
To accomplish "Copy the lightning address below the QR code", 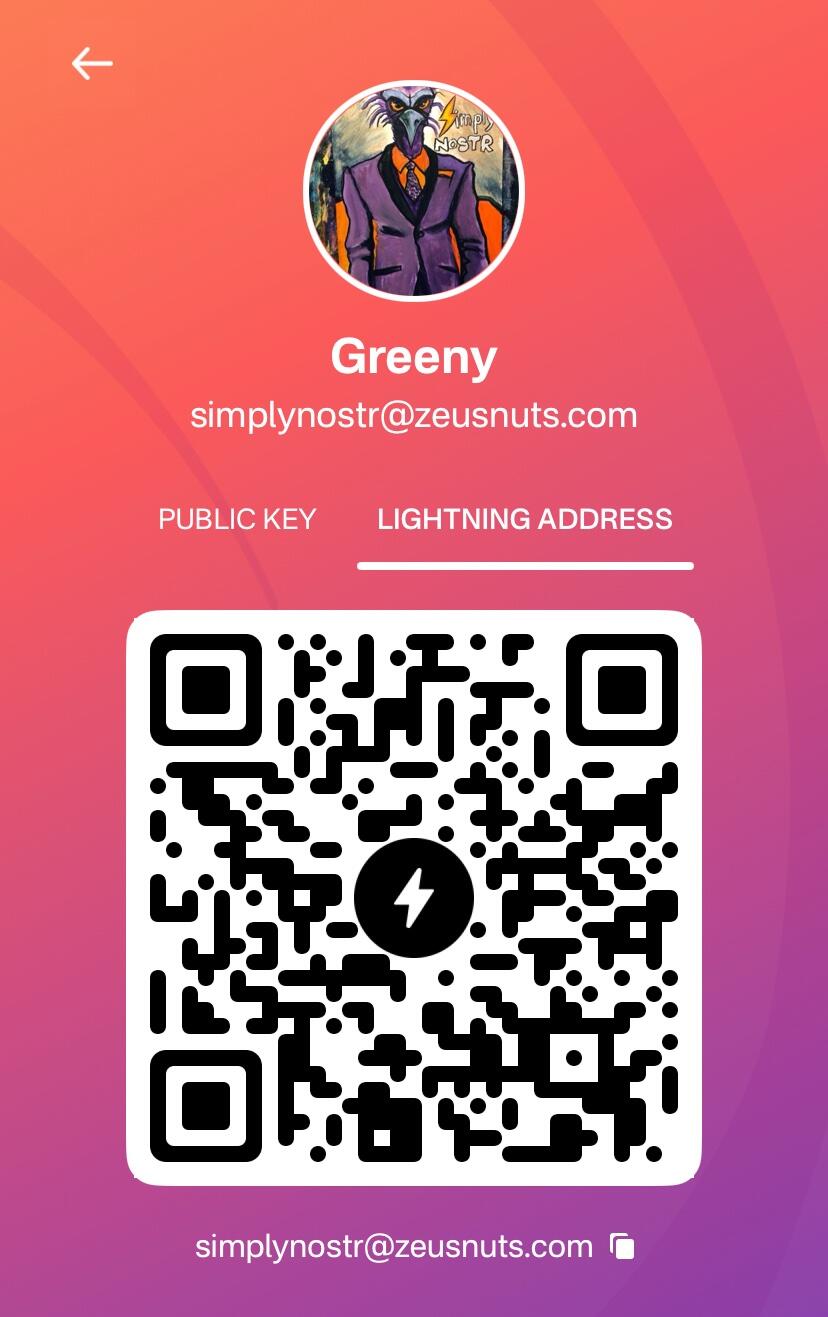I will pyautogui.click(x=622, y=1247).
